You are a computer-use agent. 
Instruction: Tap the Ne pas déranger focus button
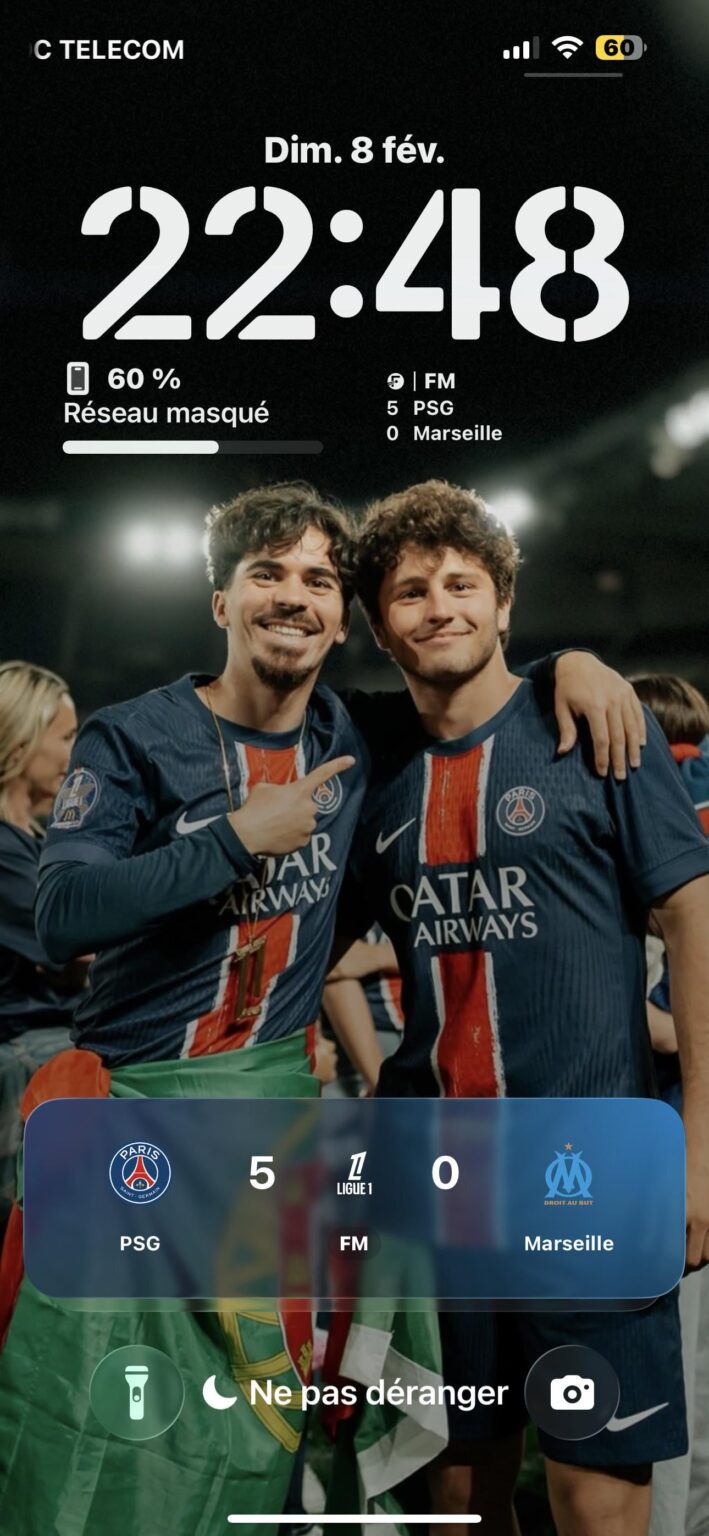[355, 1392]
